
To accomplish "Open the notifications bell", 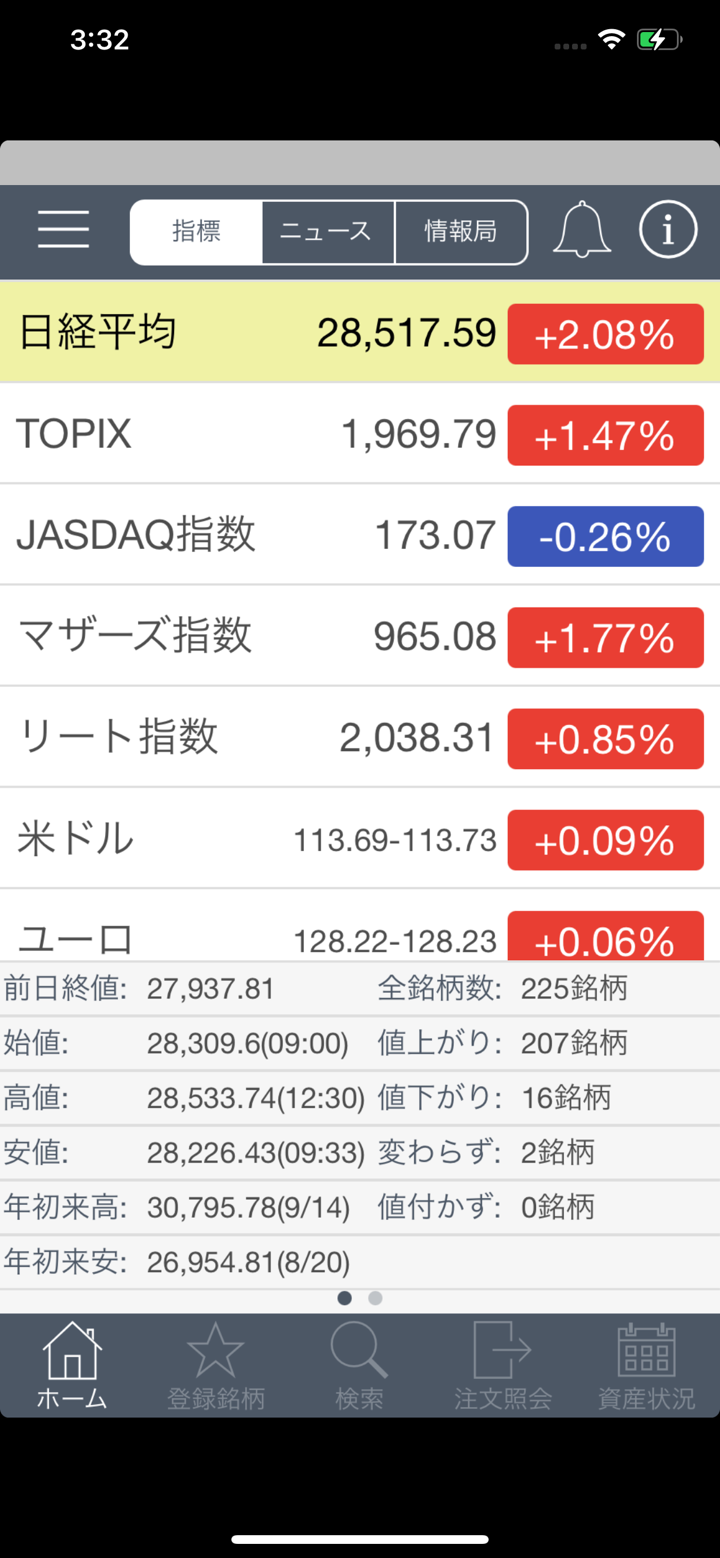I will pos(582,230).
